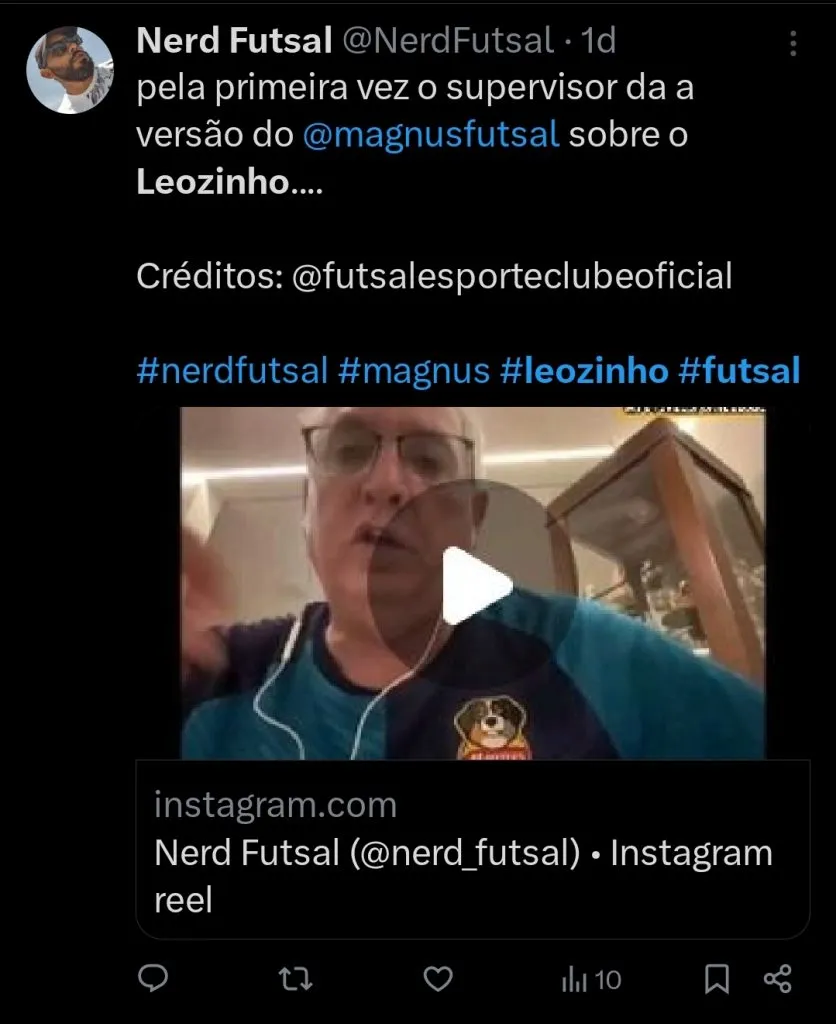The image size is (836, 1024).
Task: Open the #nerdfutsal hashtag
Action: [x=232, y=371]
